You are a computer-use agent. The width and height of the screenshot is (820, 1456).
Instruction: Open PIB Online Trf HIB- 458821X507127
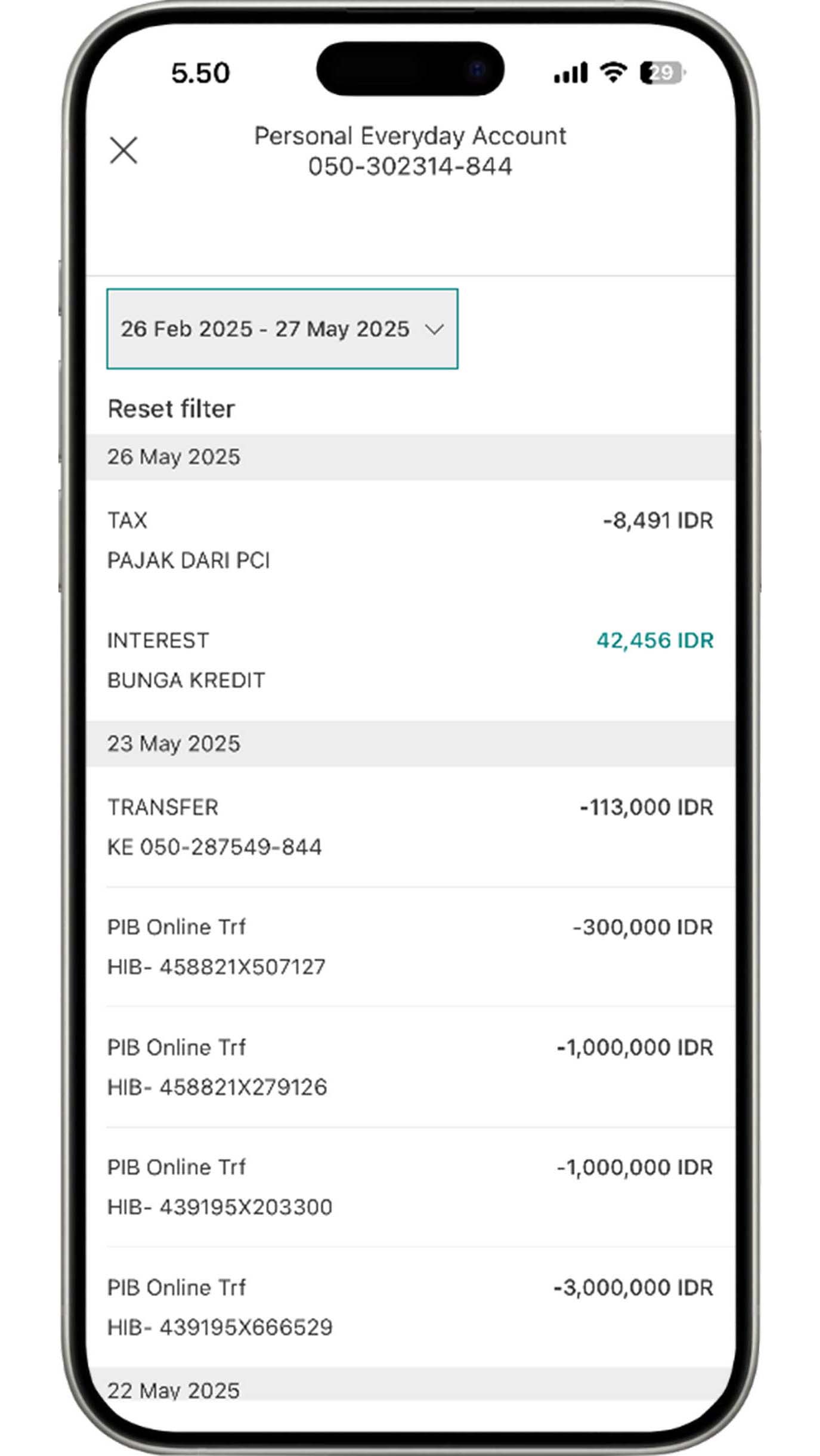[x=410, y=947]
